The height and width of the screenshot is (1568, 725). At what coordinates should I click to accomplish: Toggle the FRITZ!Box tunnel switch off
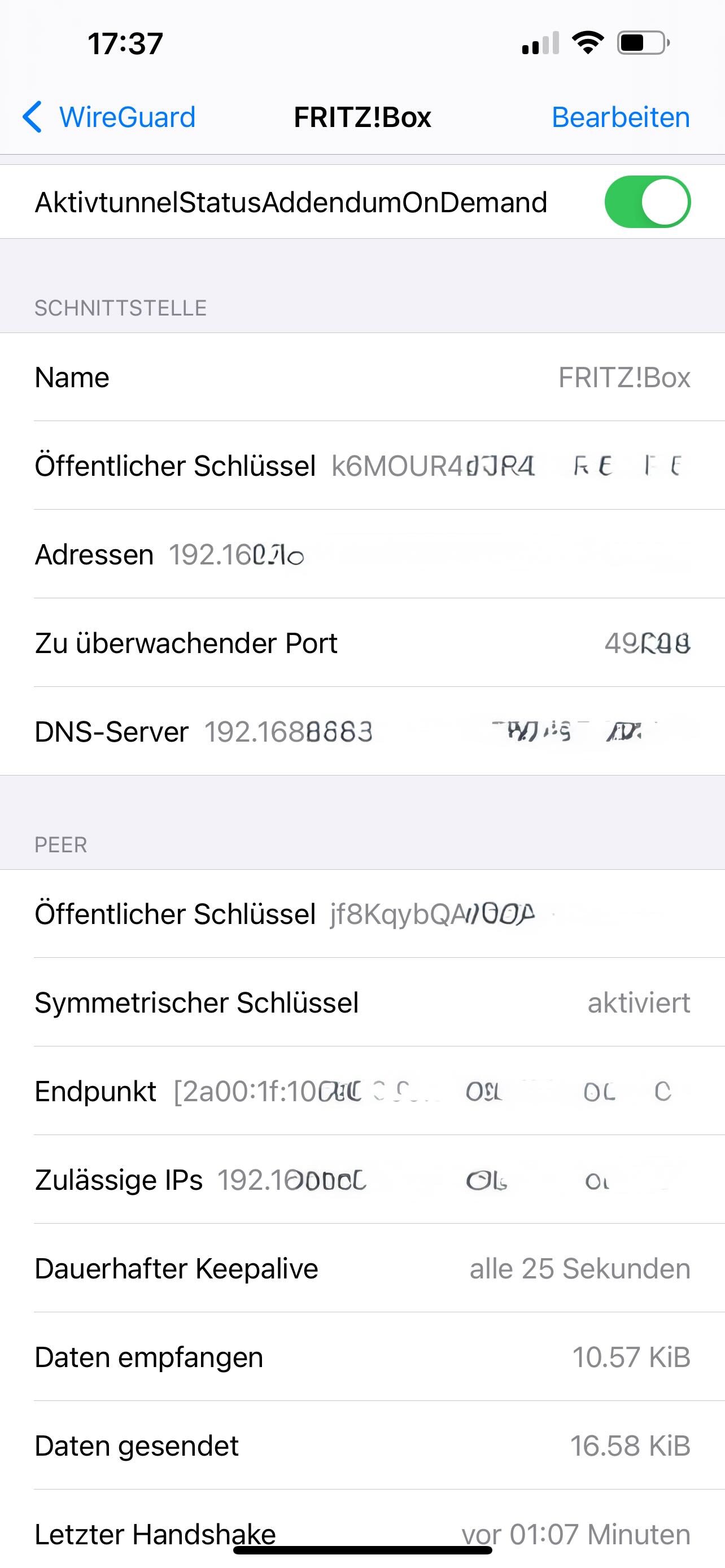(x=647, y=202)
